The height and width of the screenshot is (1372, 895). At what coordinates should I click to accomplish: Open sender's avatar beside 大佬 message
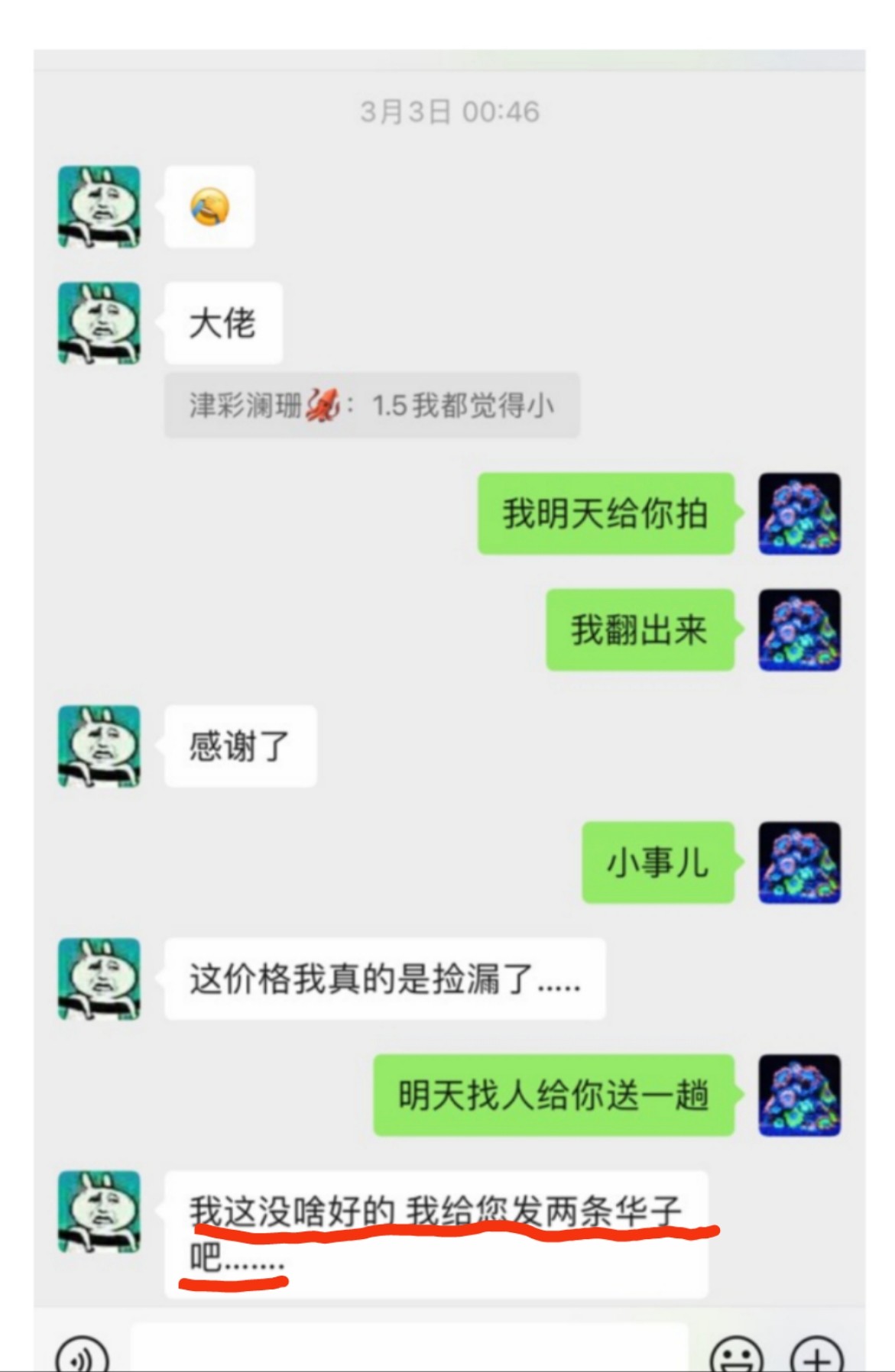(x=99, y=323)
